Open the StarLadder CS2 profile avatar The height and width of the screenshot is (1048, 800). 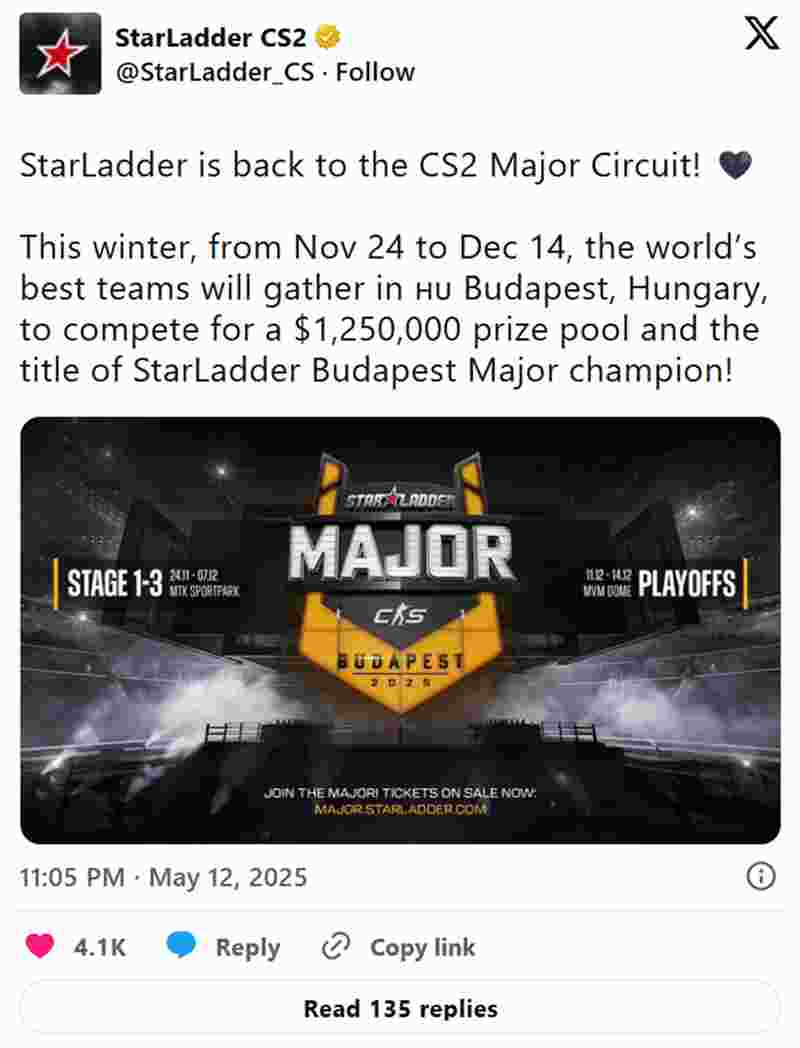click(60, 54)
